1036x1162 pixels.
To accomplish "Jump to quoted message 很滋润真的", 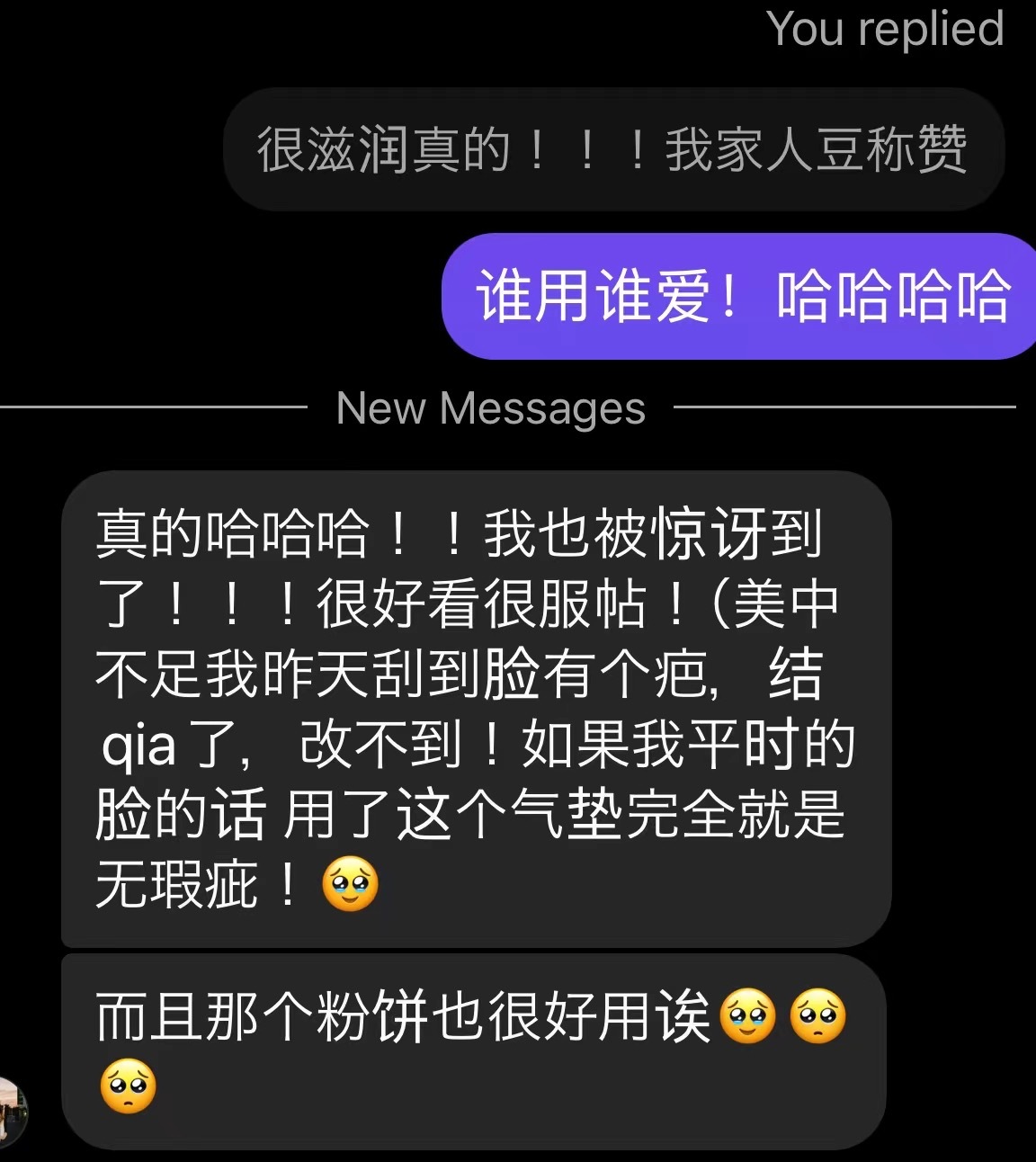I will pyautogui.click(x=613, y=149).
